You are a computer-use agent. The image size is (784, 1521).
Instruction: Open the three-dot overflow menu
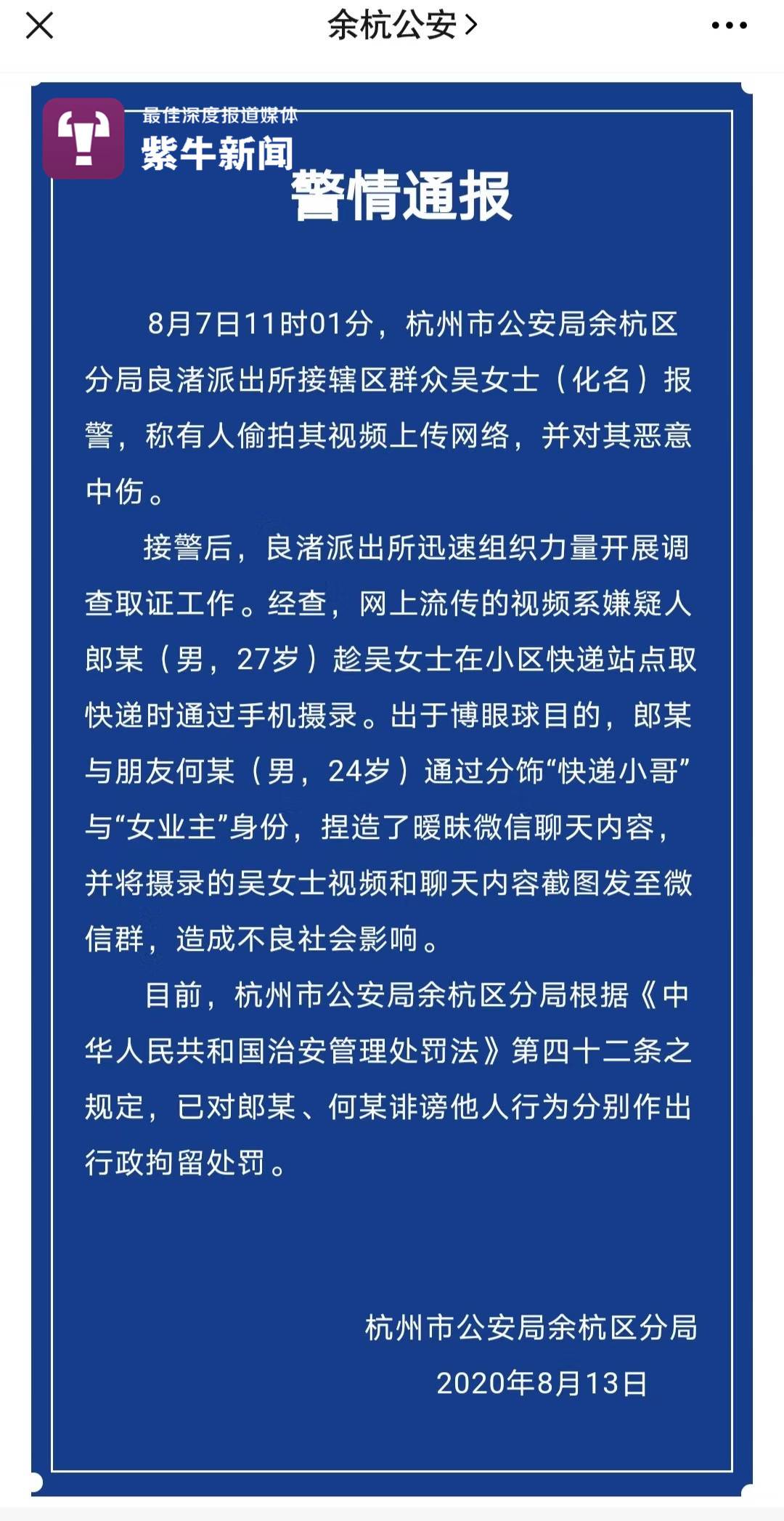729,26
